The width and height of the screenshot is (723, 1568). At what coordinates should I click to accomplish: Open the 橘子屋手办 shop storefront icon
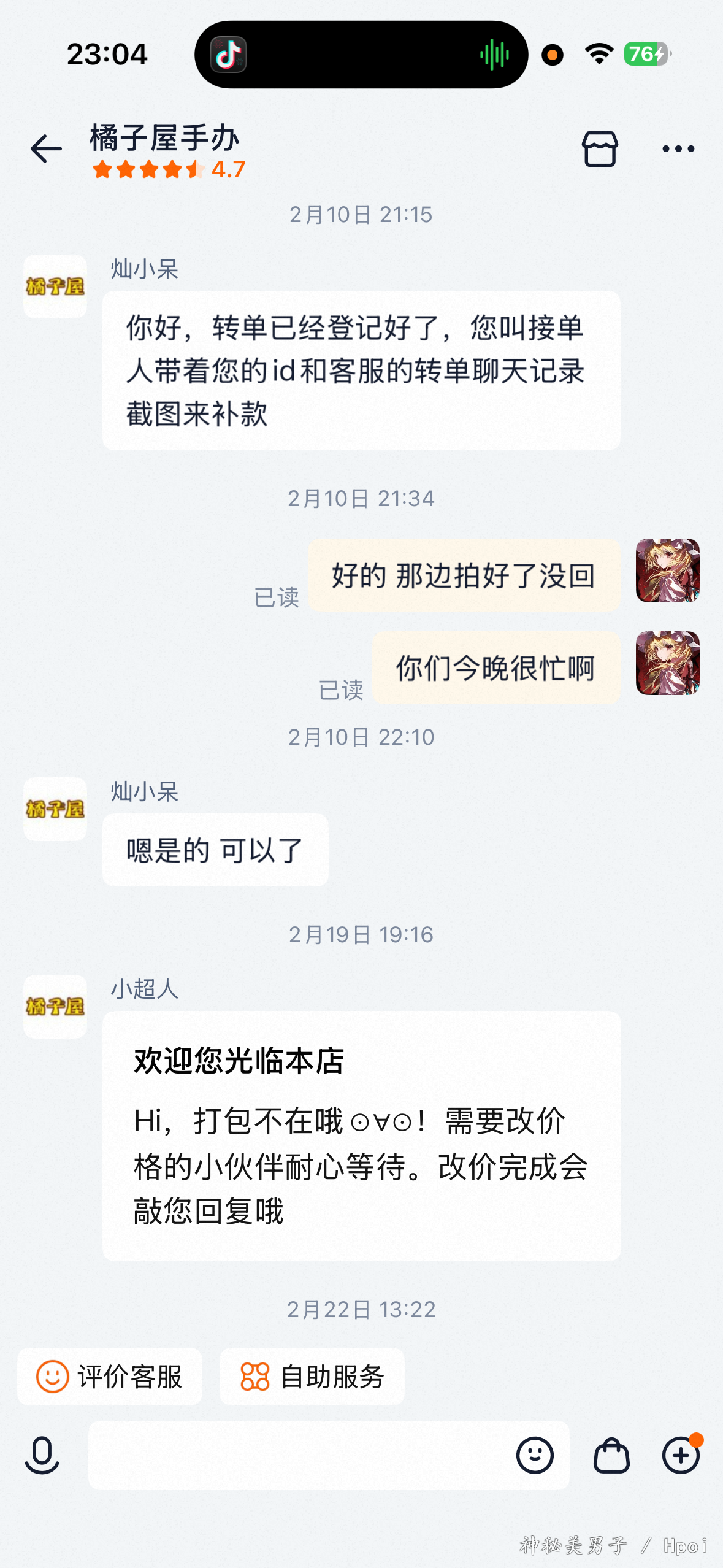click(x=599, y=149)
